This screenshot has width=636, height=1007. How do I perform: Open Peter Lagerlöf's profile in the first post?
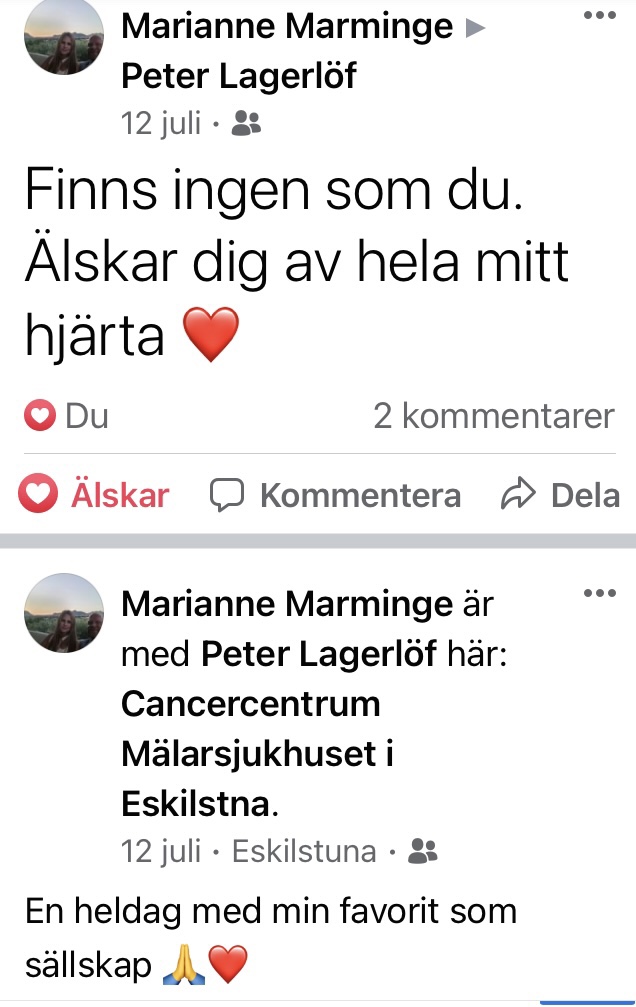pyautogui.click(x=238, y=75)
